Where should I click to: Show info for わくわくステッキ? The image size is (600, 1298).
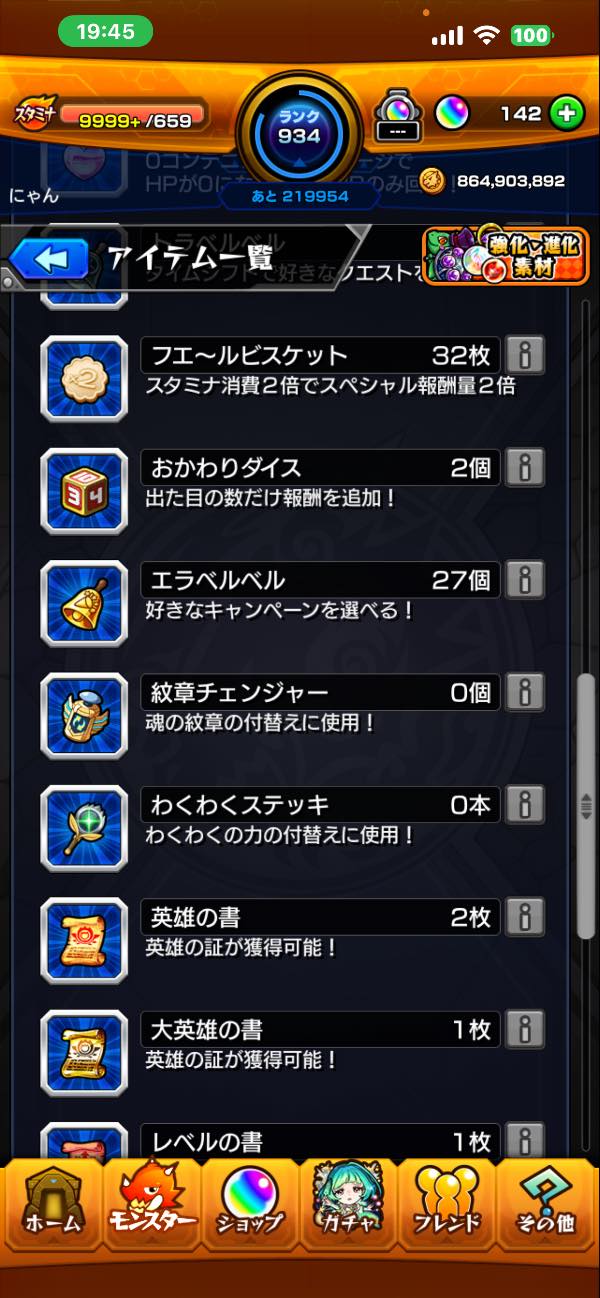[524, 804]
